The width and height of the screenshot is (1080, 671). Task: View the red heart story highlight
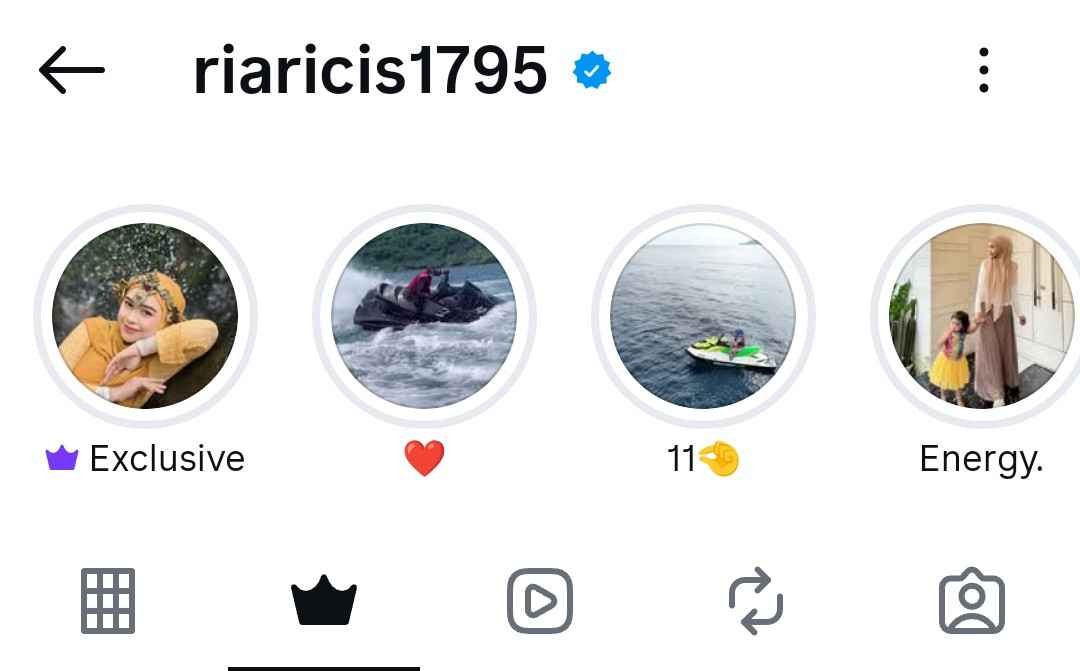click(x=424, y=316)
